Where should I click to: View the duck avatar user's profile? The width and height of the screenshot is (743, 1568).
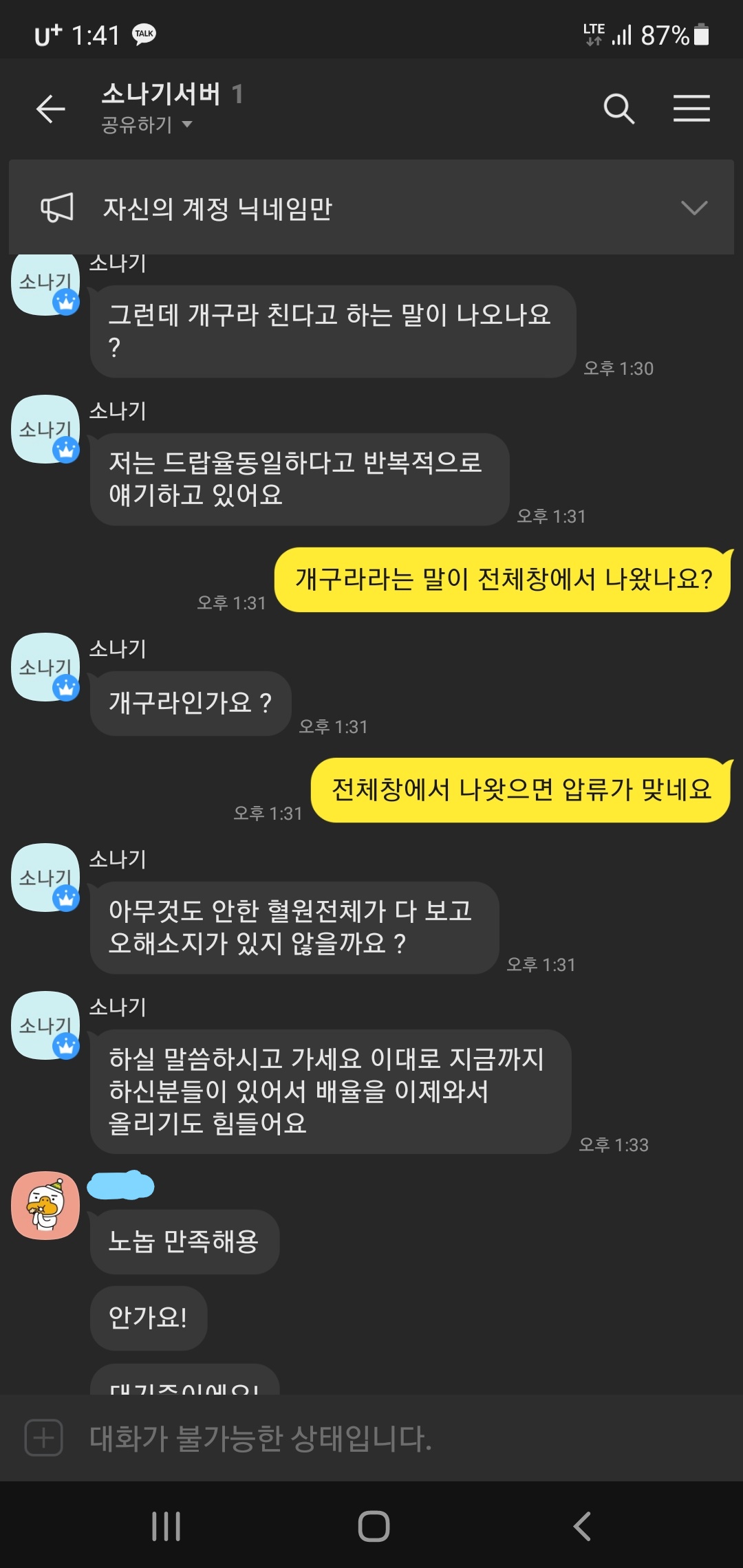45,1206
